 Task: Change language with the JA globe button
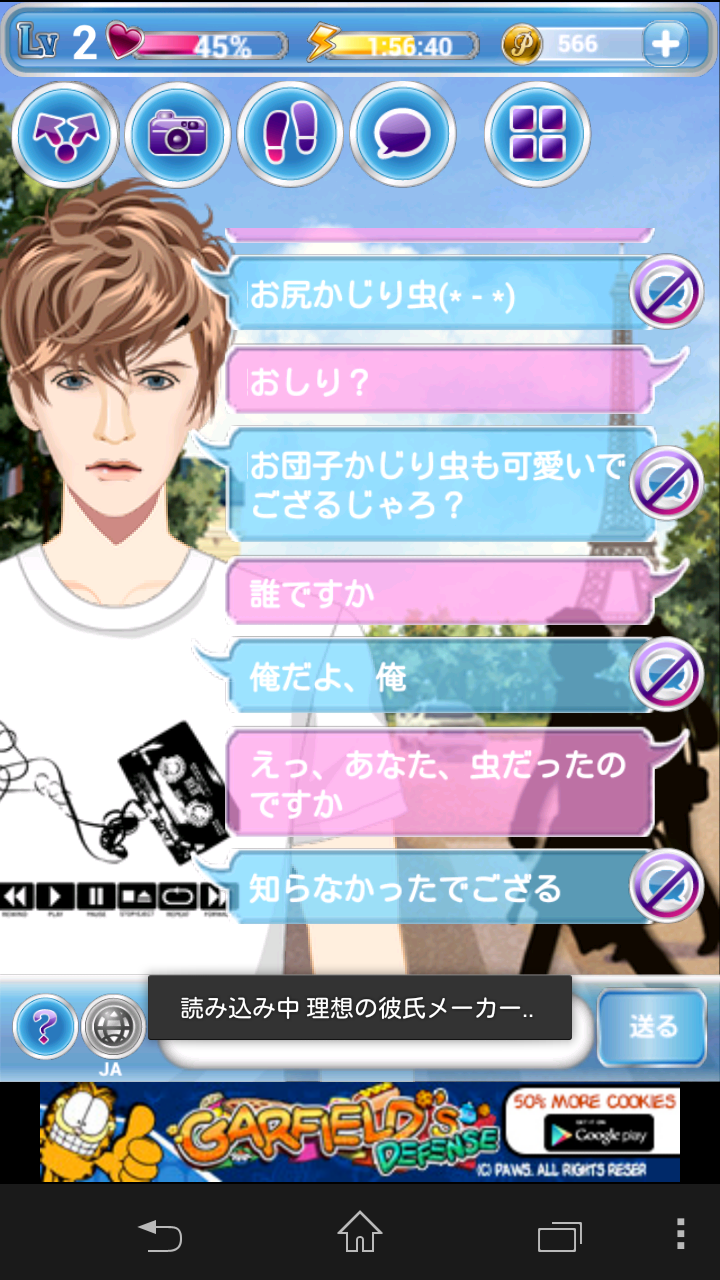(x=112, y=1027)
